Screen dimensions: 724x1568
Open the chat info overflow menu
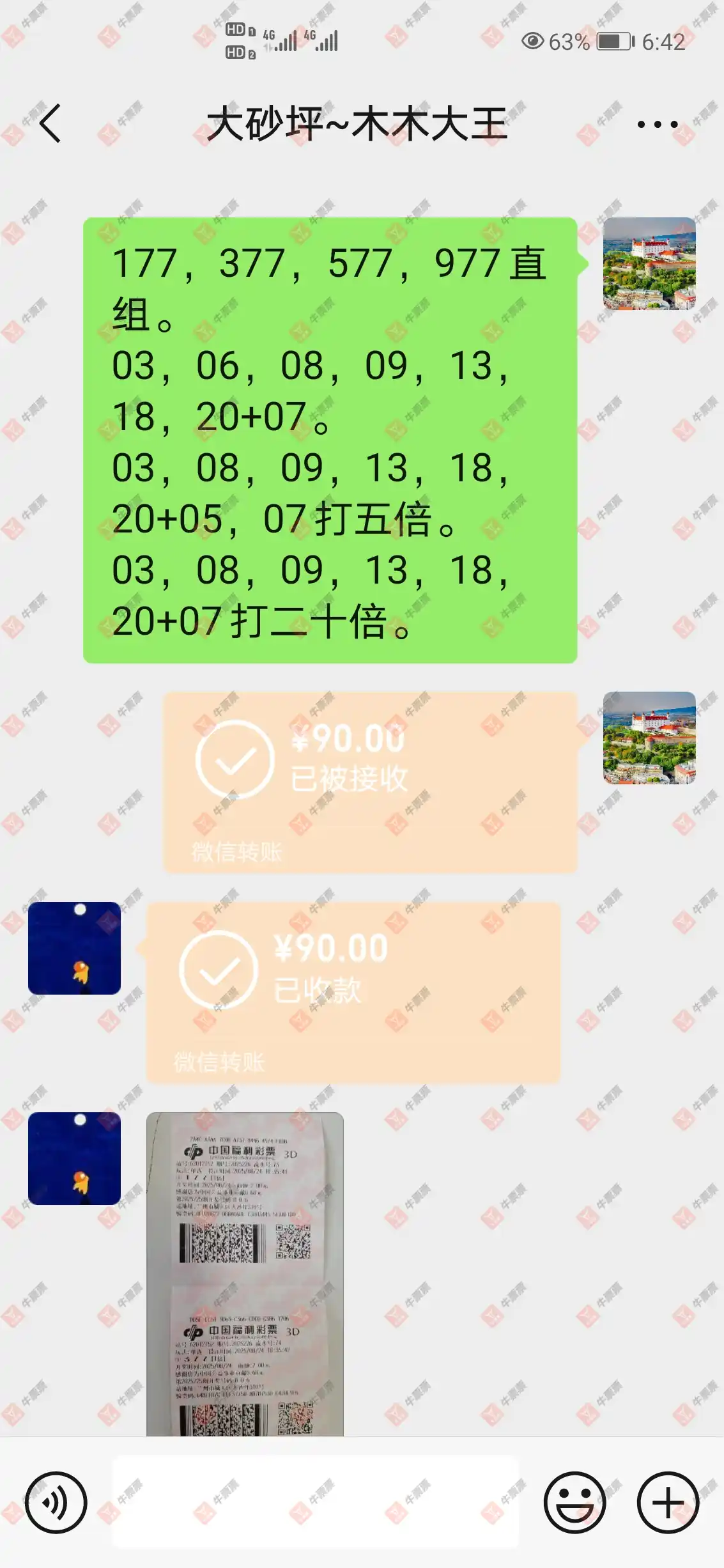657,124
